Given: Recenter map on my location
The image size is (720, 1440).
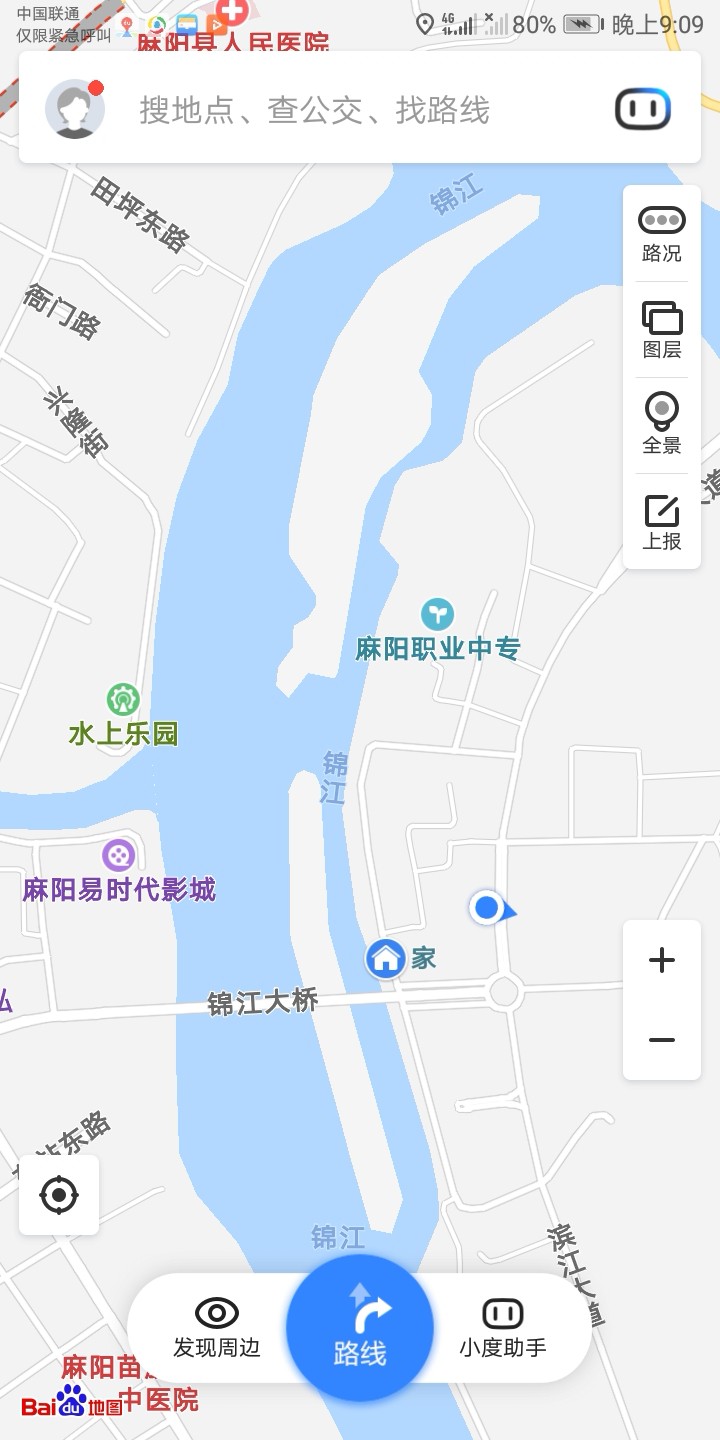Looking at the screenshot, I should point(59,1195).
